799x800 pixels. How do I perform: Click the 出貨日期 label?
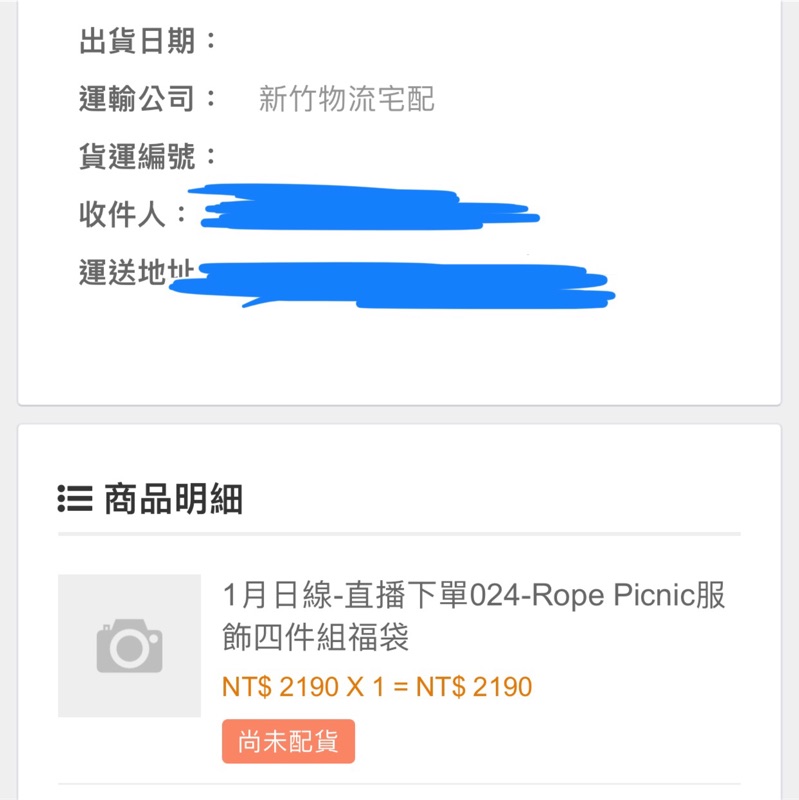pos(135,40)
